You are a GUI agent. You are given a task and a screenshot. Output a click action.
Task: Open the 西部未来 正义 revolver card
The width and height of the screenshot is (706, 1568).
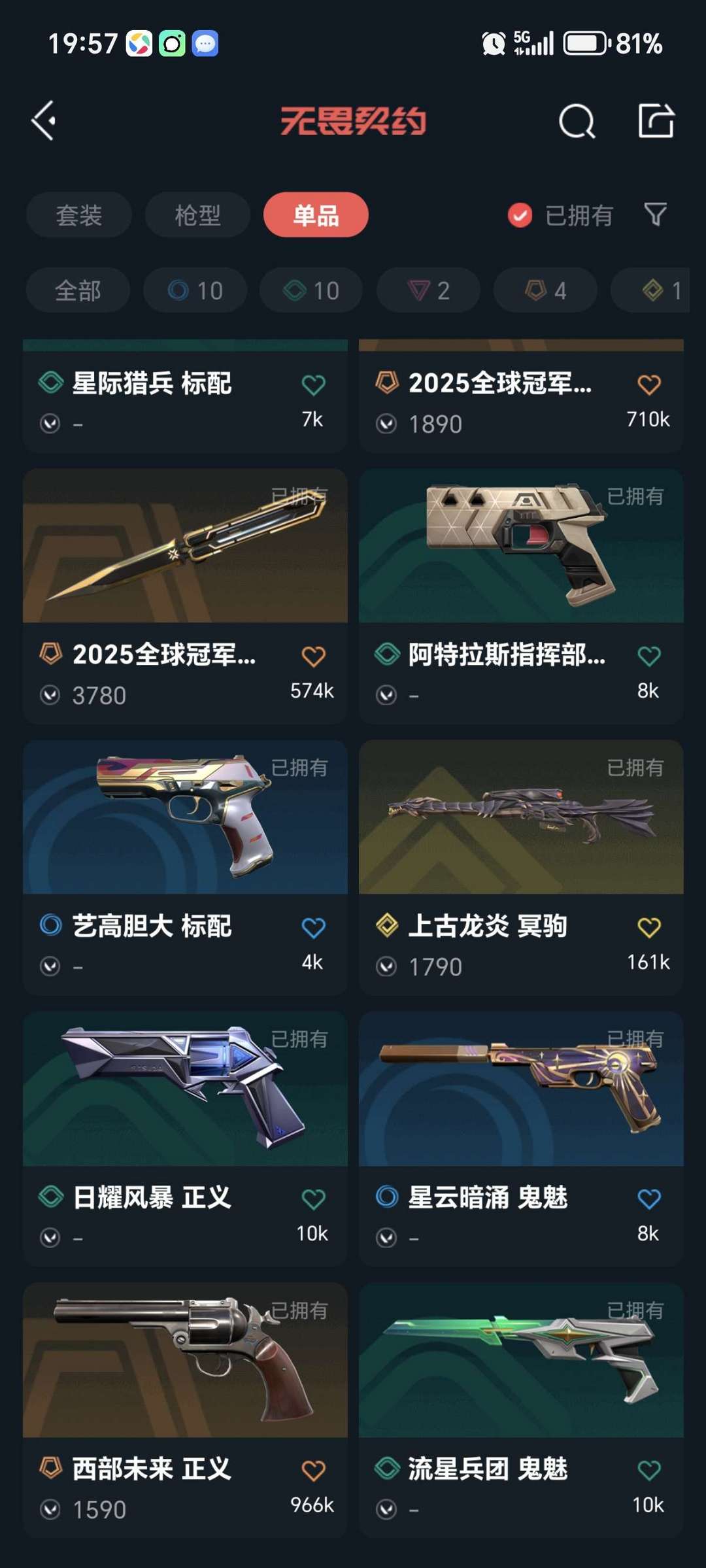point(185,1410)
